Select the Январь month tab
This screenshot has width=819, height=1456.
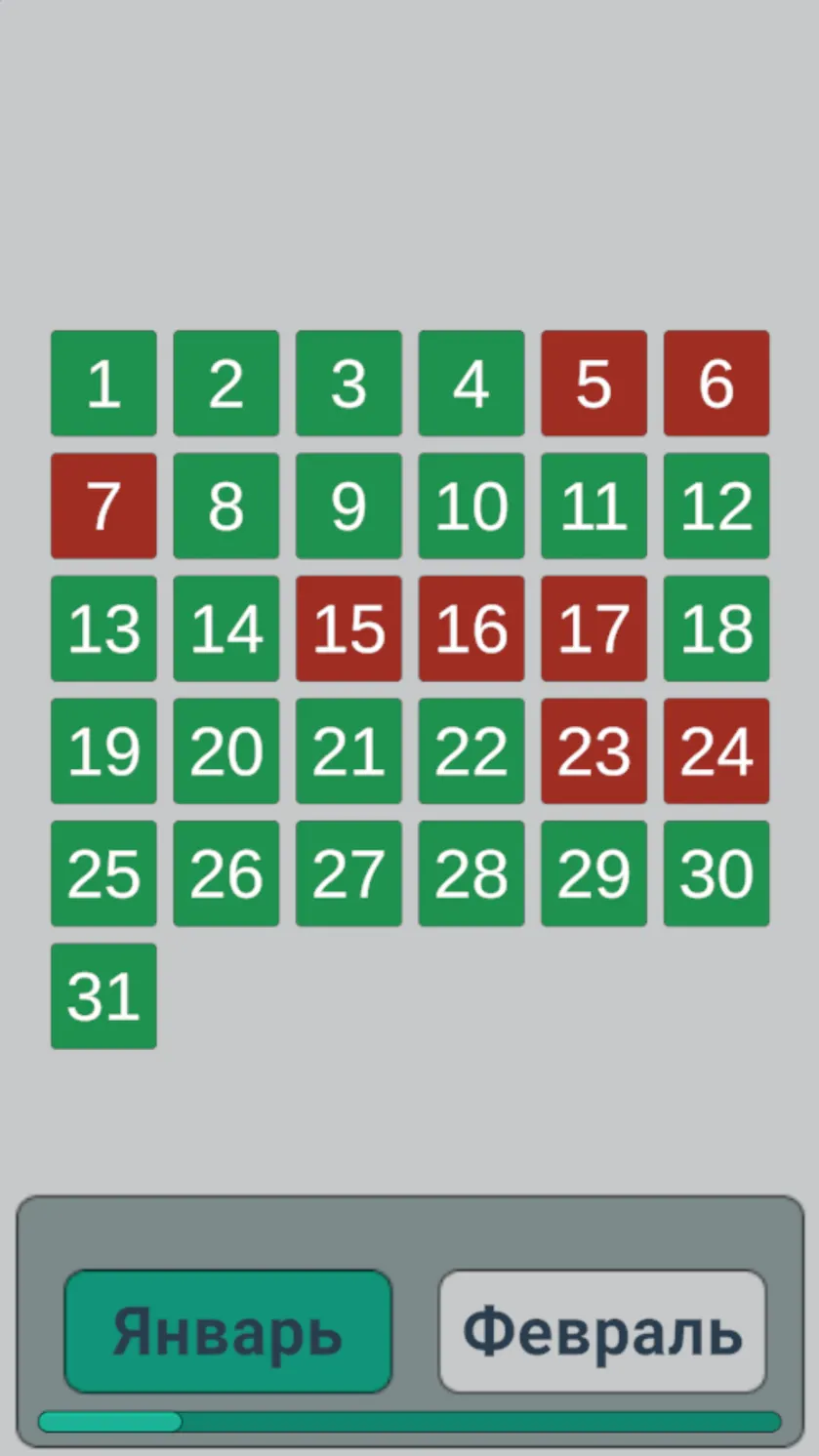click(227, 1331)
